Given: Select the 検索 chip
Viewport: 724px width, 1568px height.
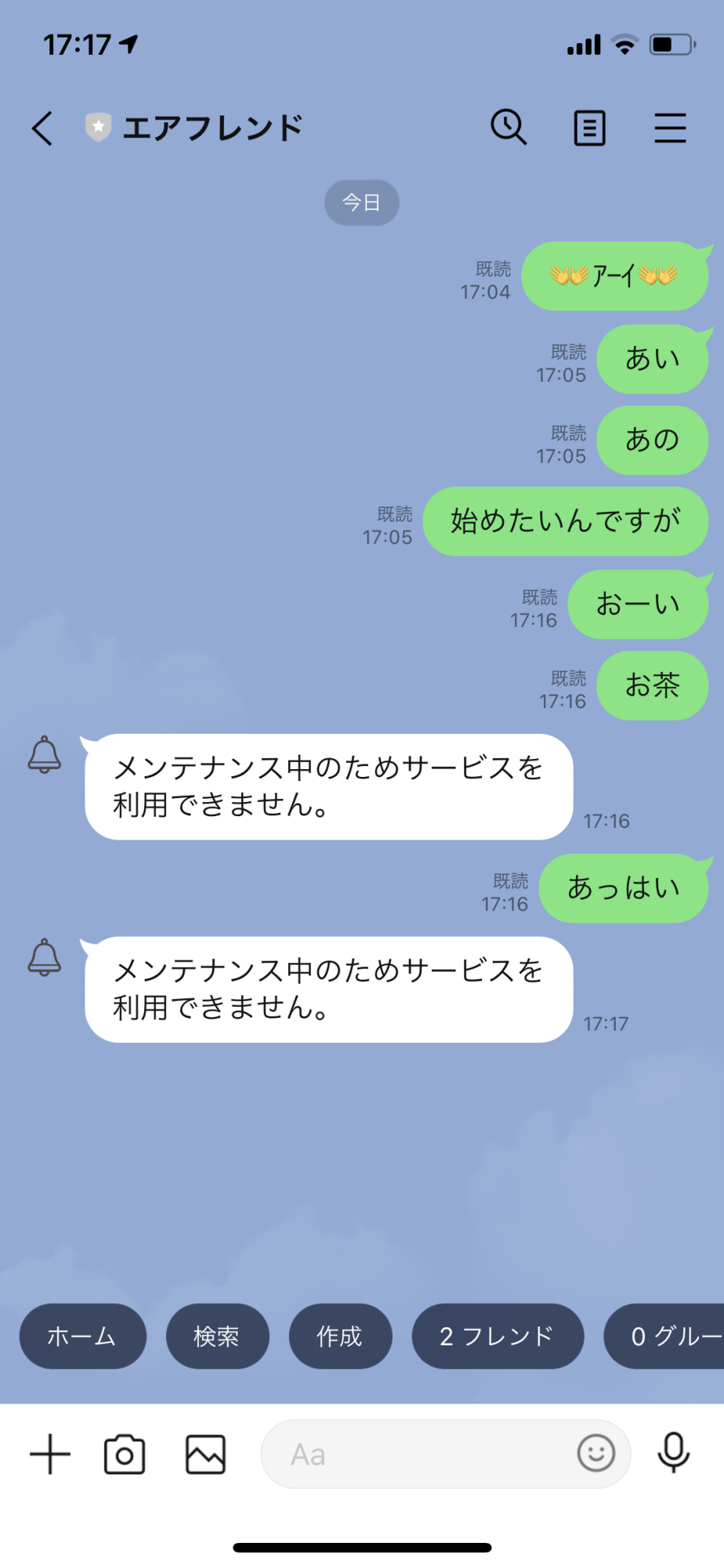Looking at the screenshot, I should pos(217,1336).
